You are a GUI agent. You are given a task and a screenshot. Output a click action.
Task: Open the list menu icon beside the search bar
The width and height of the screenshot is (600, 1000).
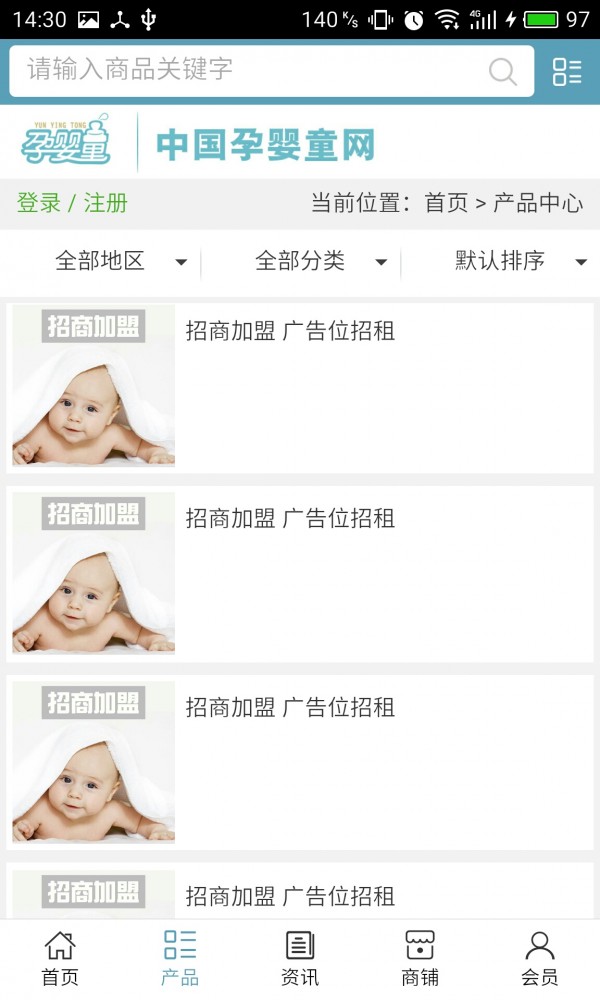coord(567,71)
